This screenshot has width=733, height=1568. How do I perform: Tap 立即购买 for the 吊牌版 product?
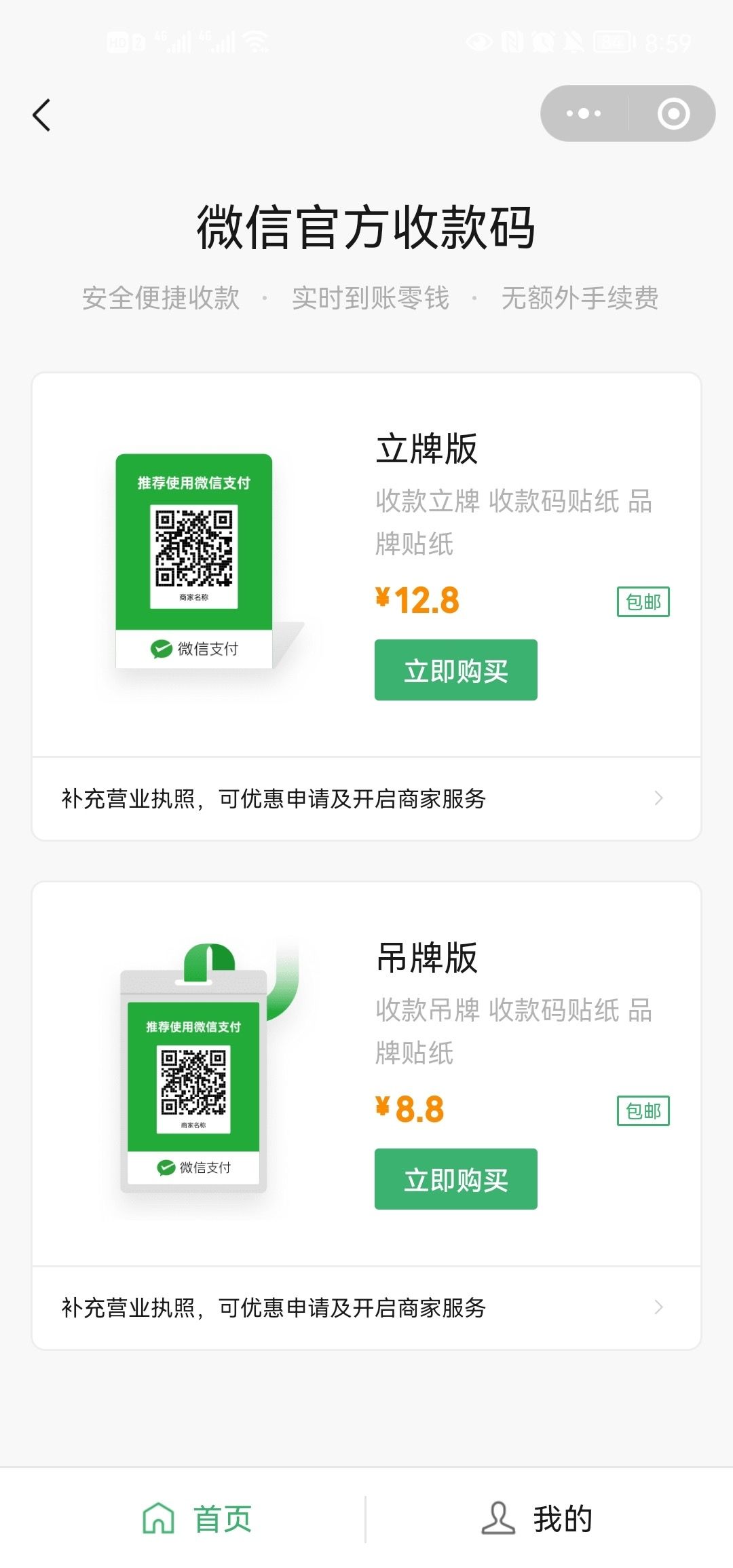pyautogui.click(x=455, y=1179)
